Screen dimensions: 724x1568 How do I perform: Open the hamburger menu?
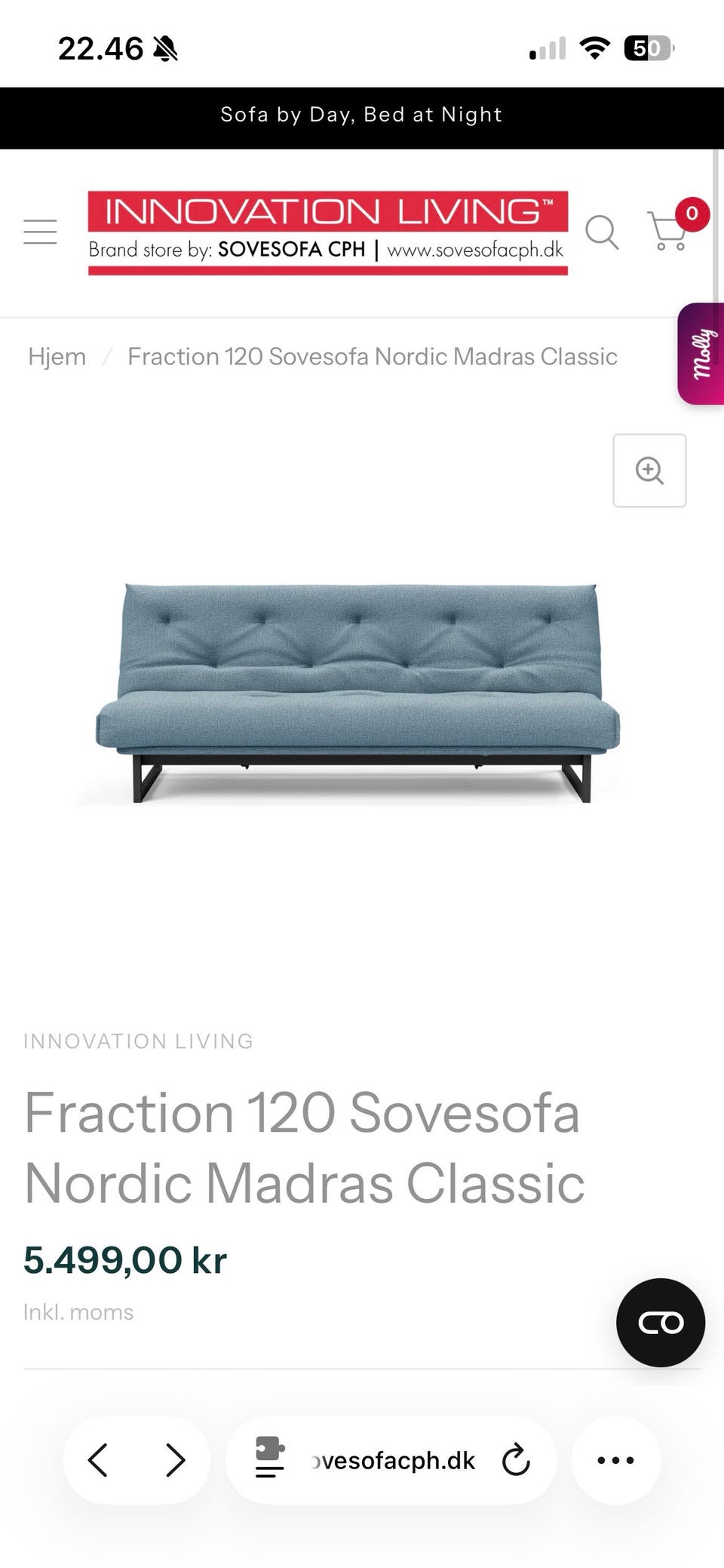[x=40, y=232]
